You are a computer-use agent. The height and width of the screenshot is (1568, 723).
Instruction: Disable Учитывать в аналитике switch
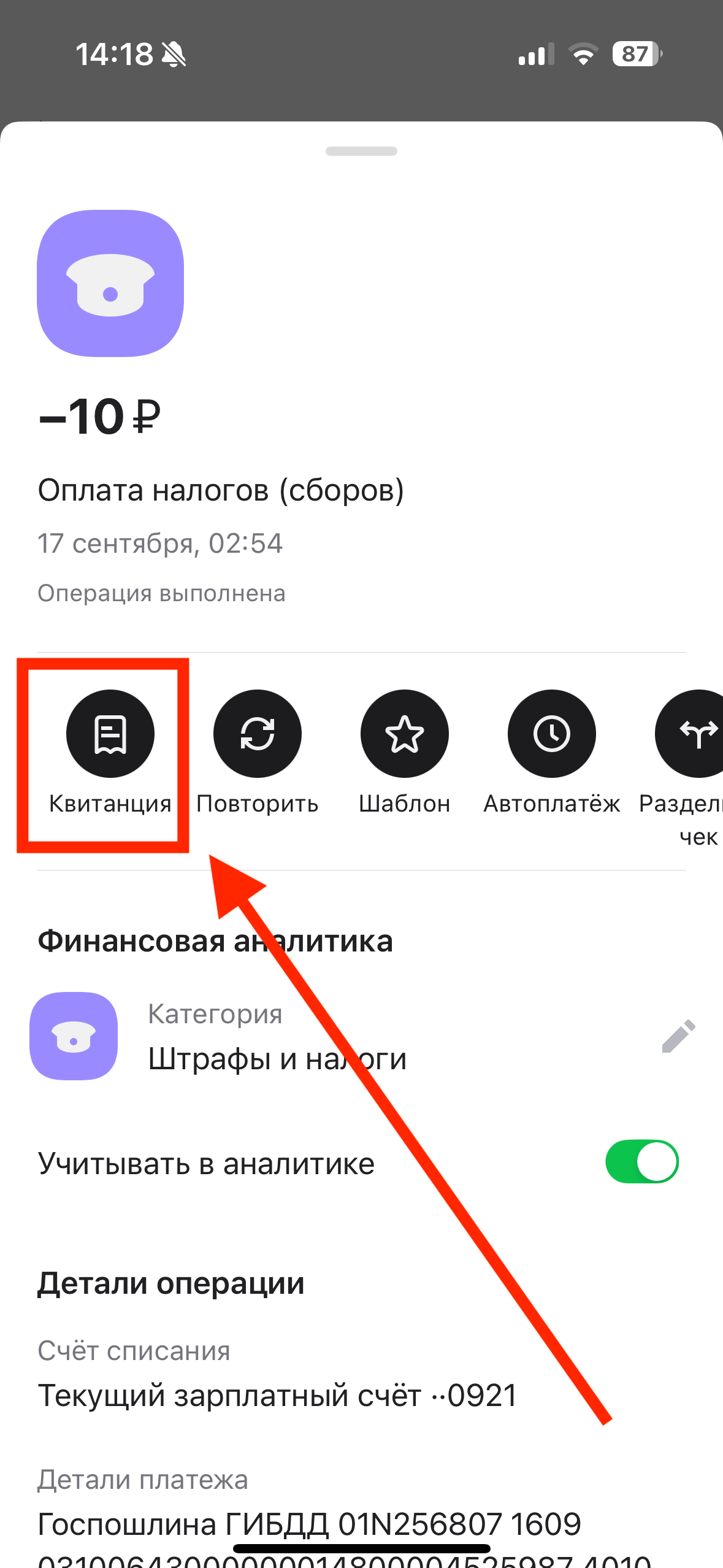coord(641,1161)
